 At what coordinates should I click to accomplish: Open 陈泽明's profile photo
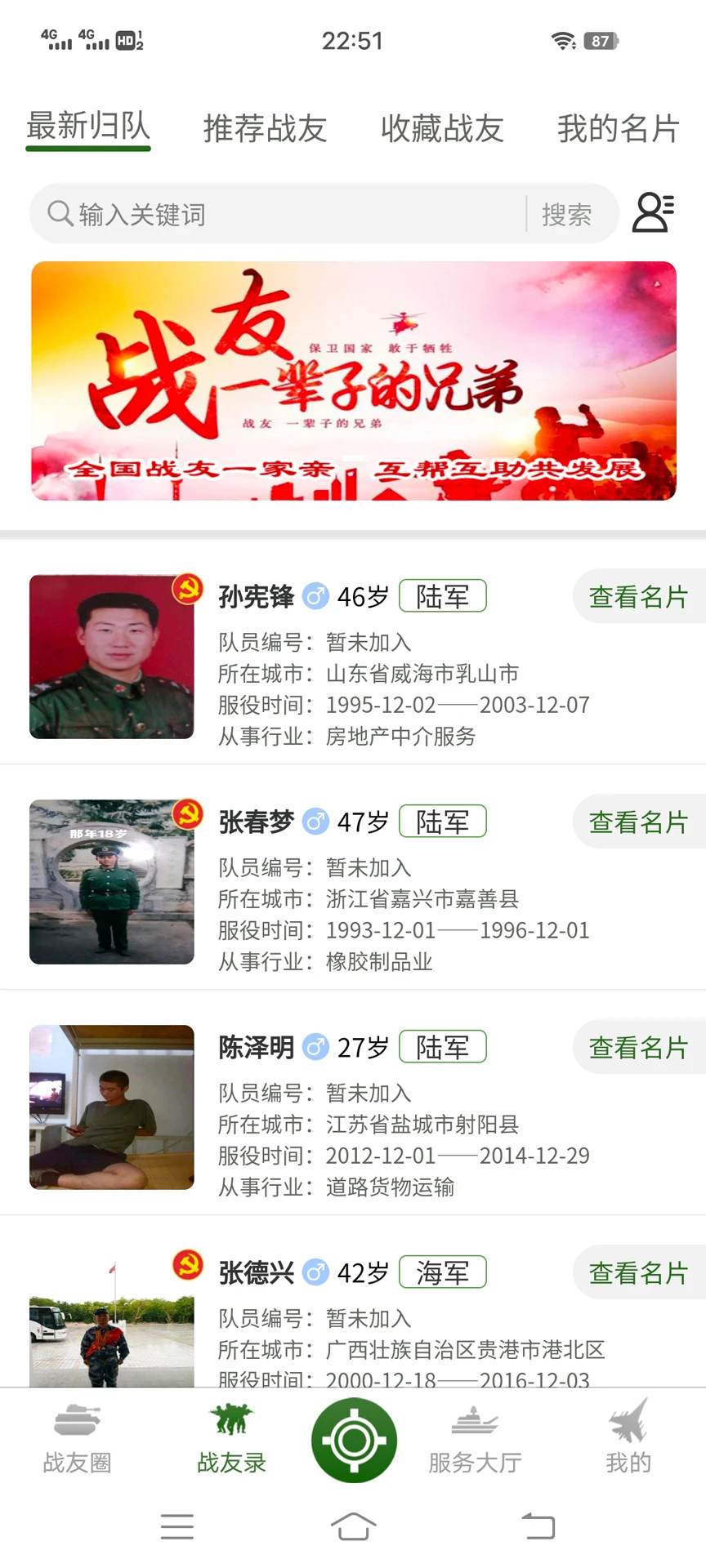(111, 1108)
